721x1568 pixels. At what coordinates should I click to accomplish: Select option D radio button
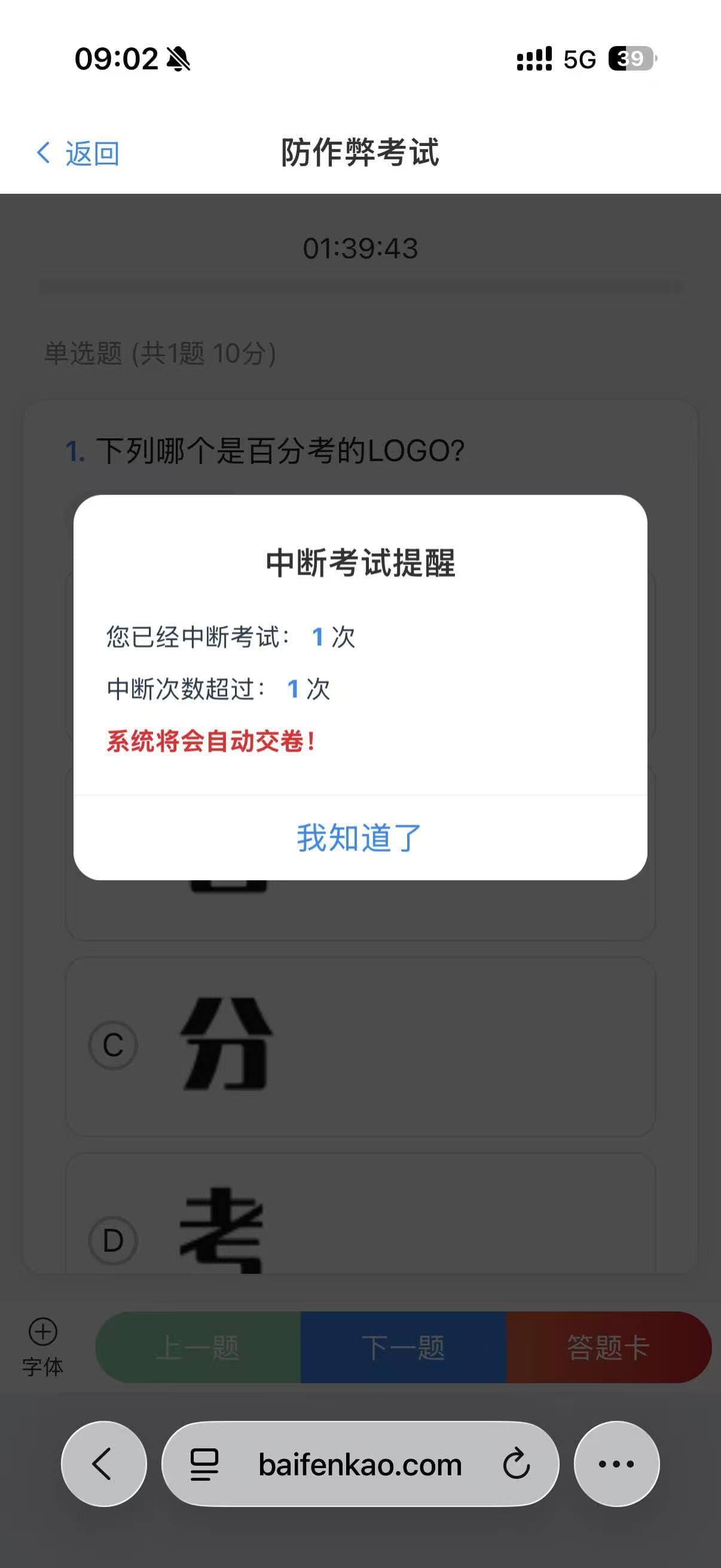coord(113,1239)
